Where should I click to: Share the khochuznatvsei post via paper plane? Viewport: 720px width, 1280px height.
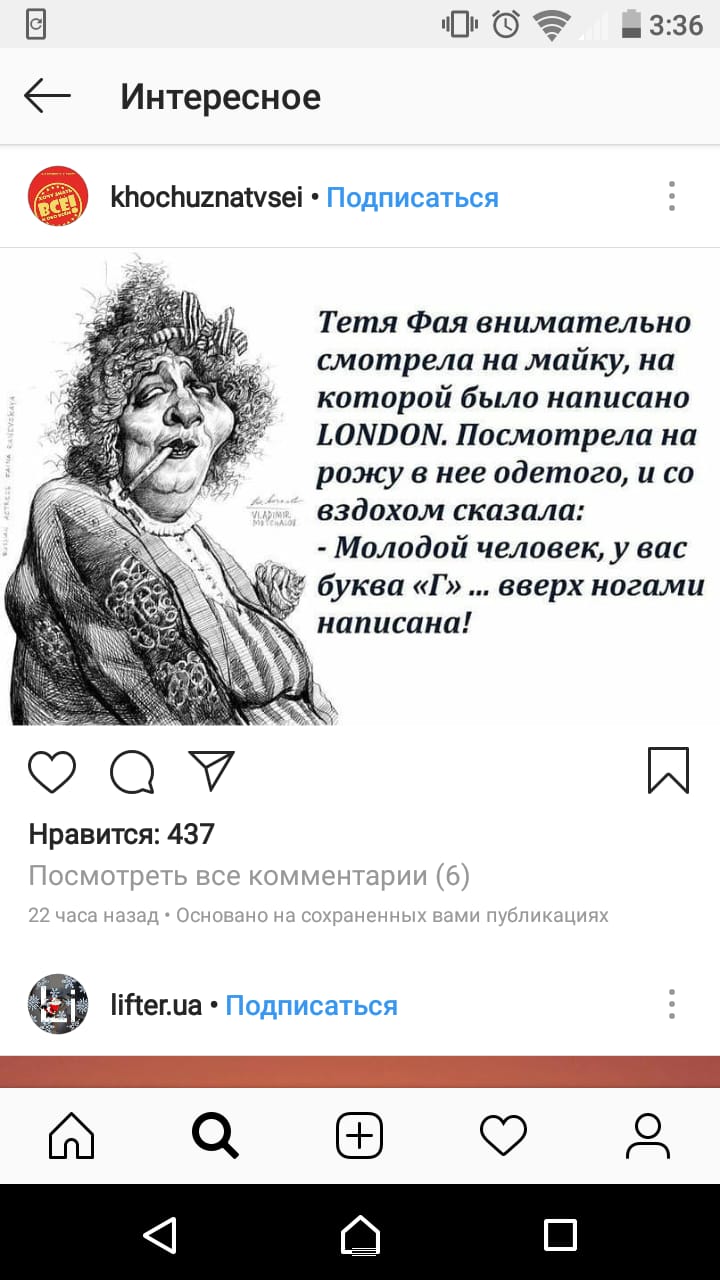211,771
